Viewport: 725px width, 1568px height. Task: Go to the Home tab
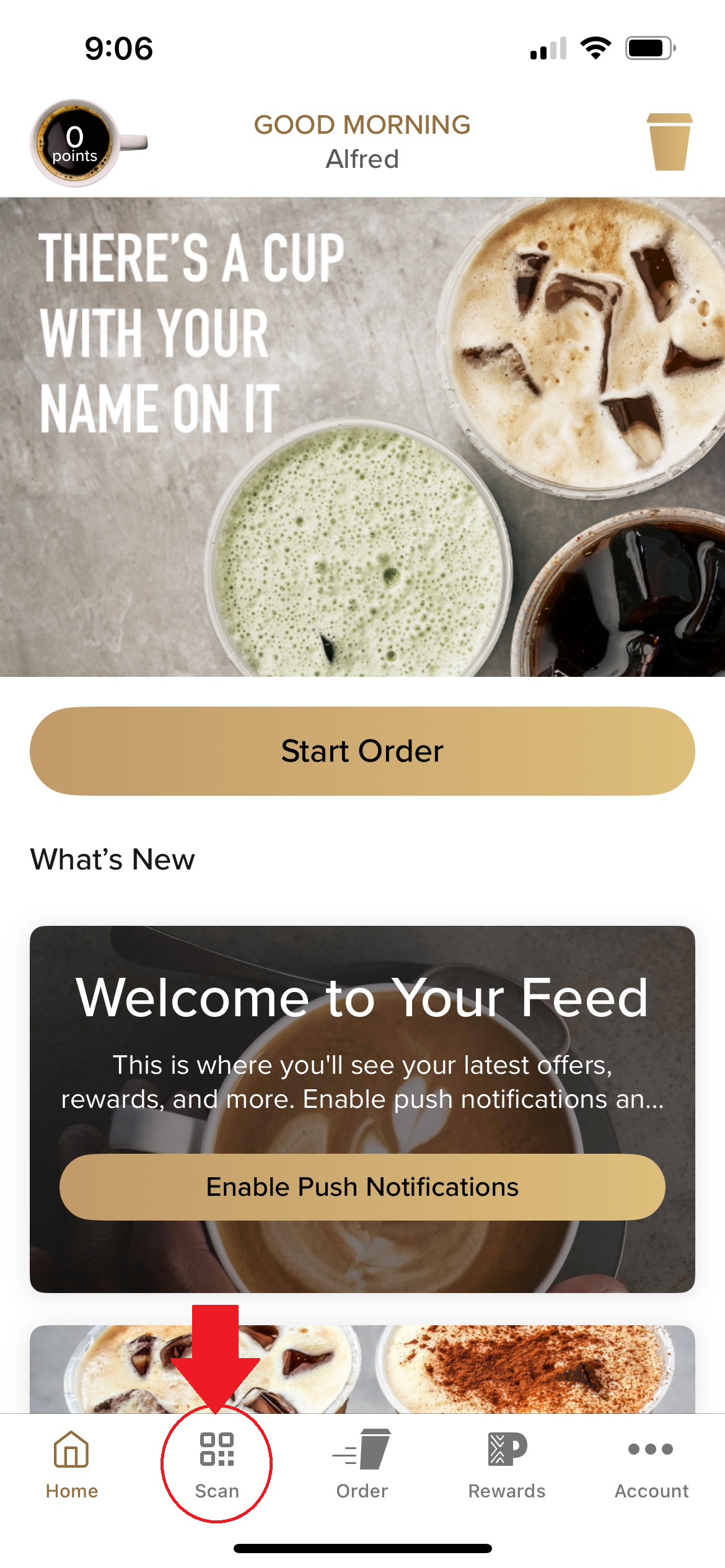[72, 1464]
